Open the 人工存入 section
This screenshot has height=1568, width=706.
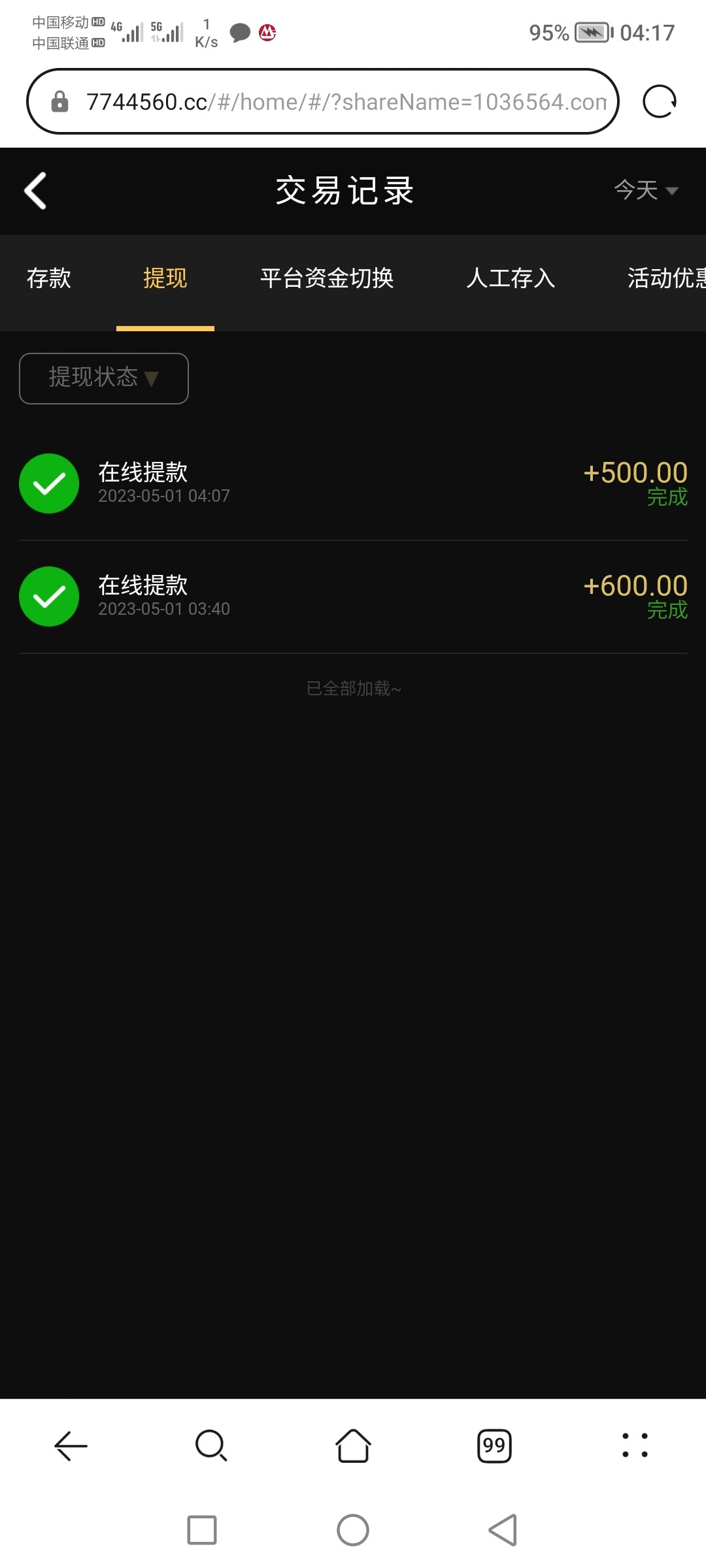pyautogui.click(x=511, y=278)
